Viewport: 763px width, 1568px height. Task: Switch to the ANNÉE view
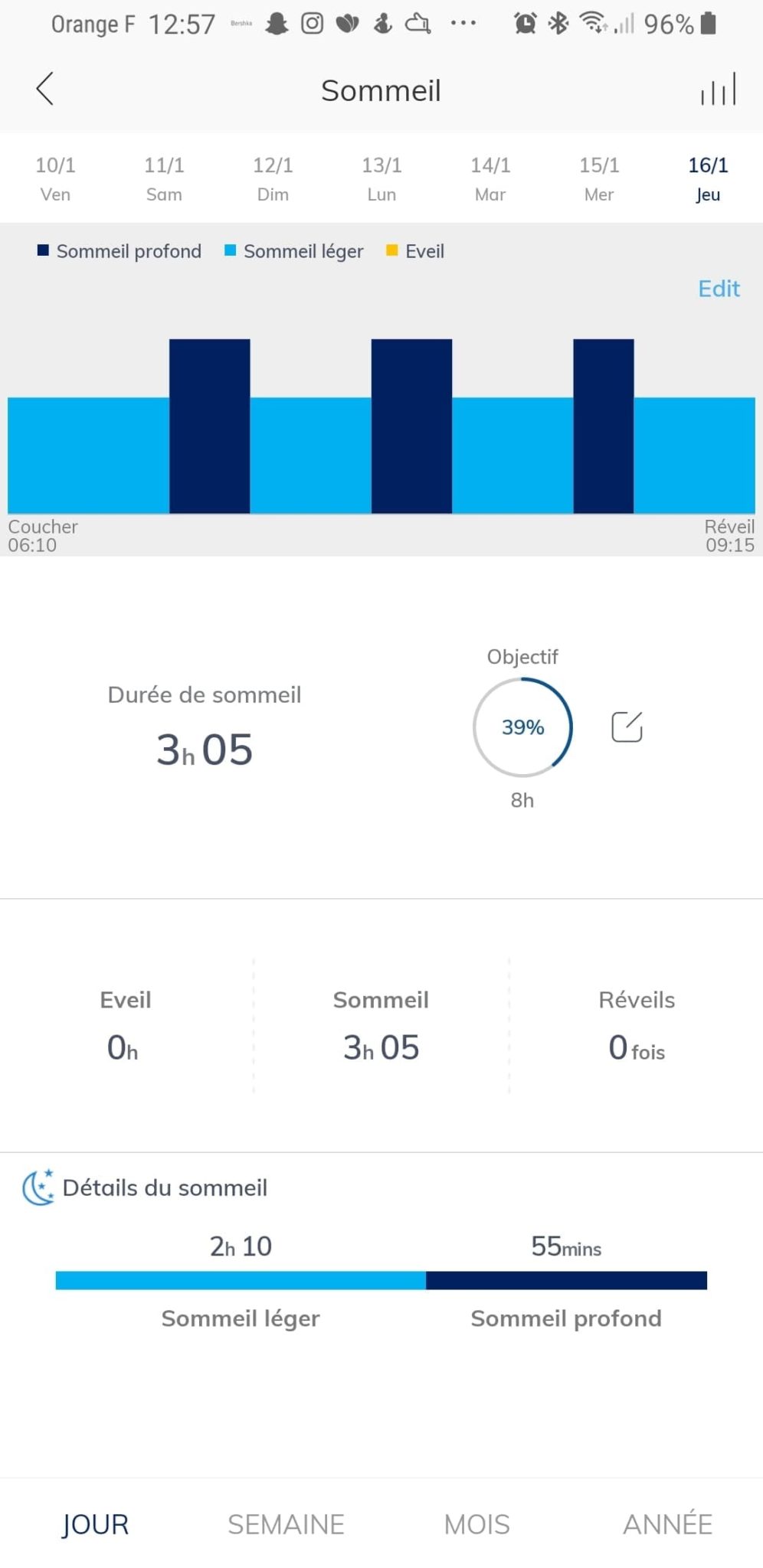(667, 1524)
